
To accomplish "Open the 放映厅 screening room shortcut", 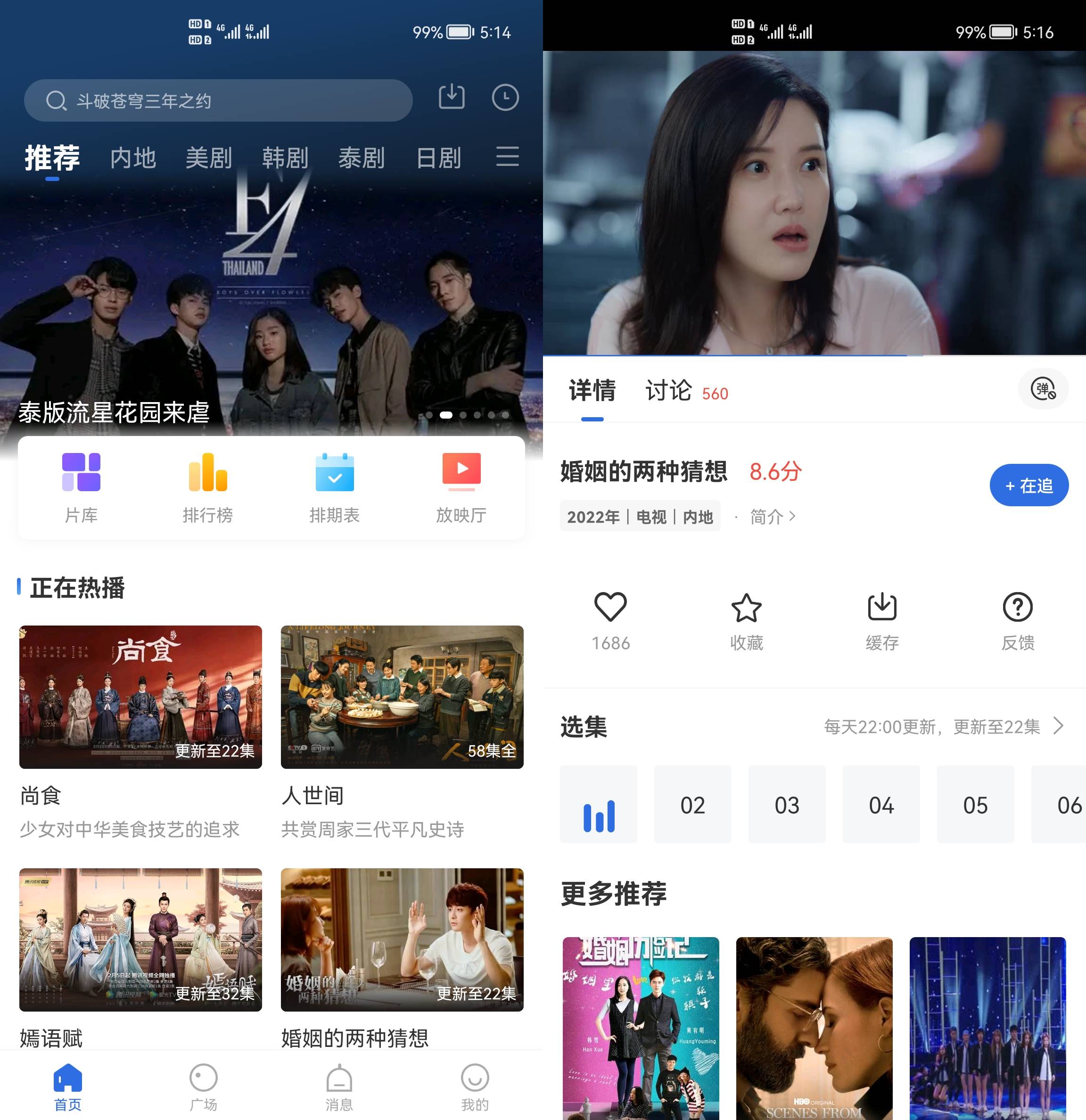I will pyautogui.click(x=461, y=487).
